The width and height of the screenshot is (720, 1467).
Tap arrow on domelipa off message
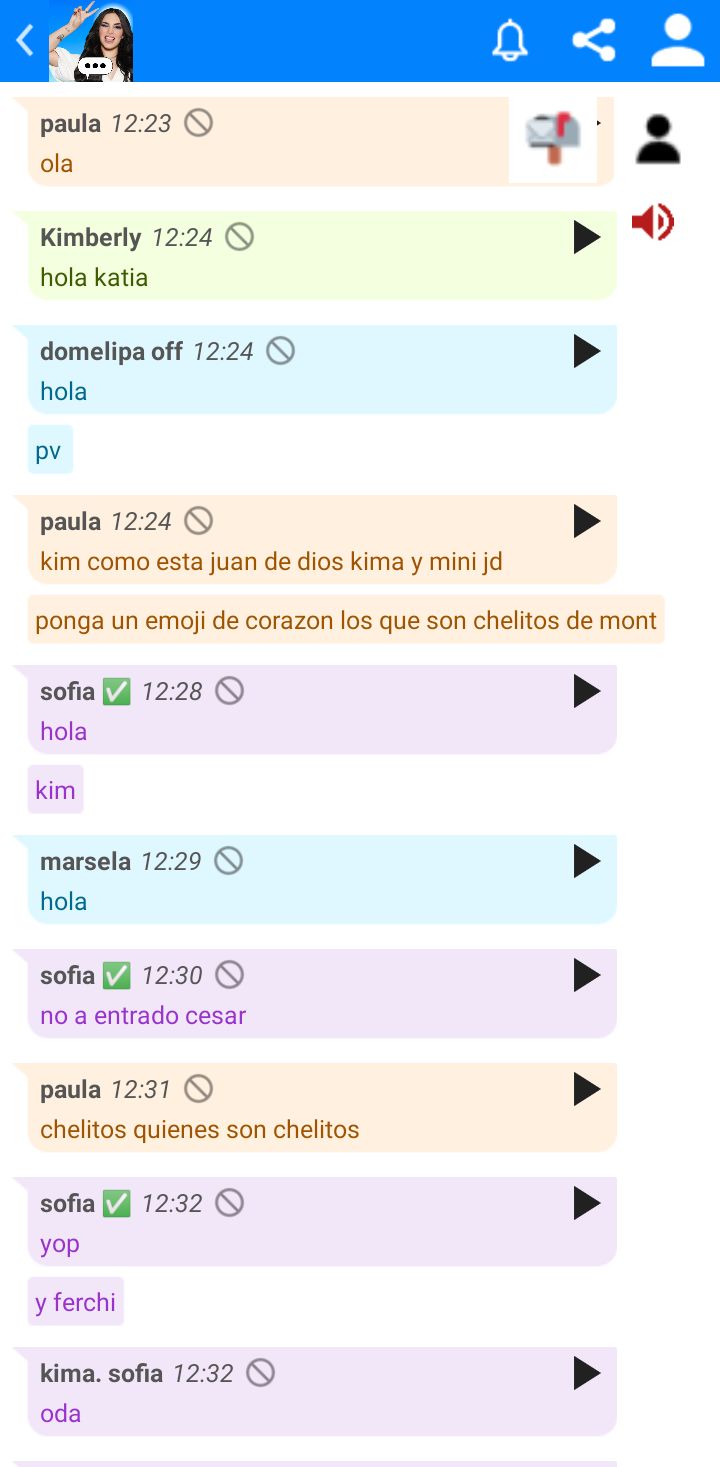tap(586, 351)
